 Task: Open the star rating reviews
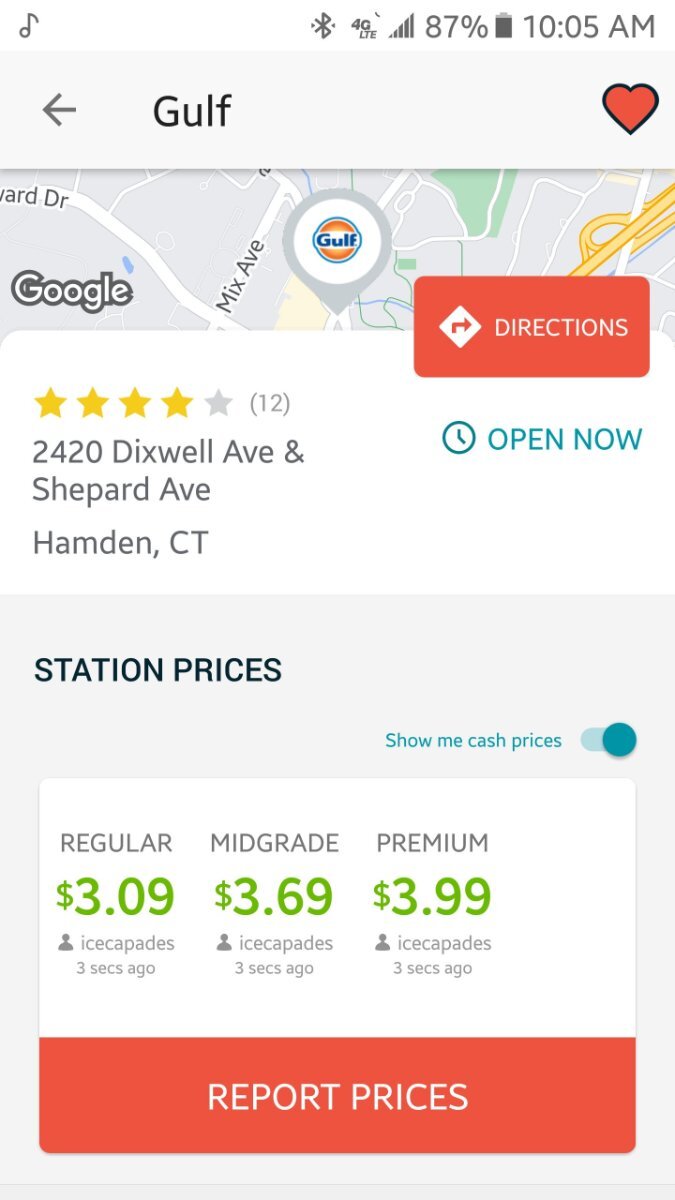pyautogui.click(x=161, y=403)
